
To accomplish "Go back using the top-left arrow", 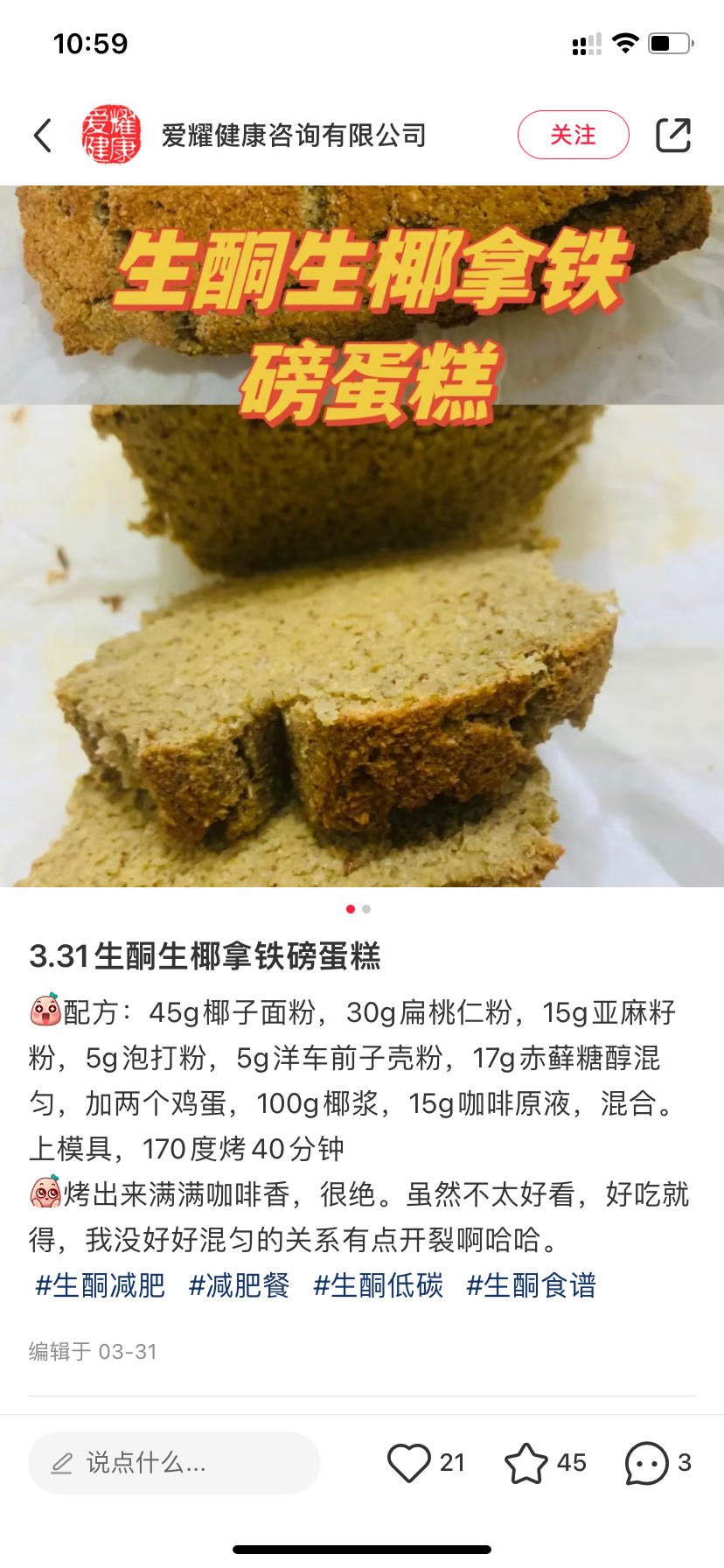I will point(43,136).
